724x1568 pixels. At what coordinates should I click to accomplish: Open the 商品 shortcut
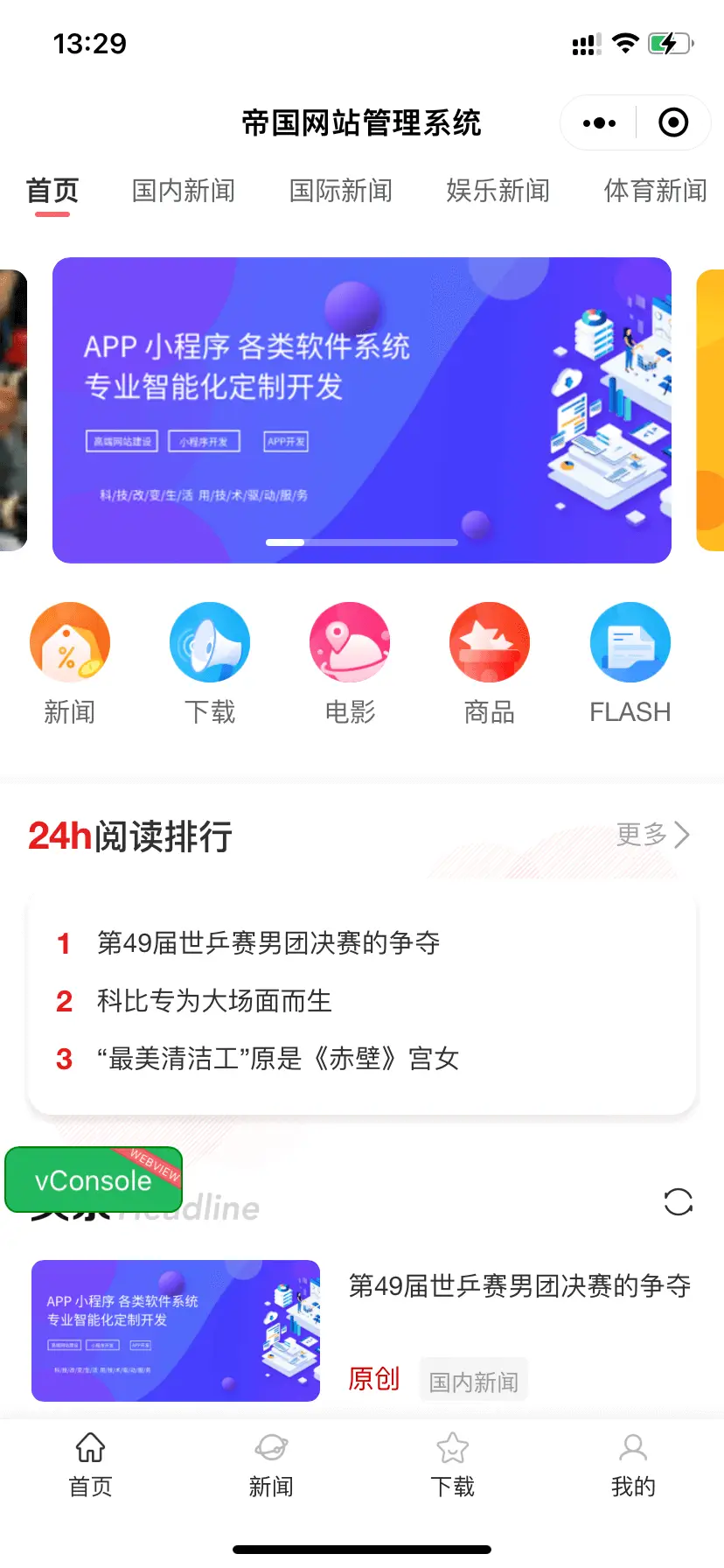[490, 643]
